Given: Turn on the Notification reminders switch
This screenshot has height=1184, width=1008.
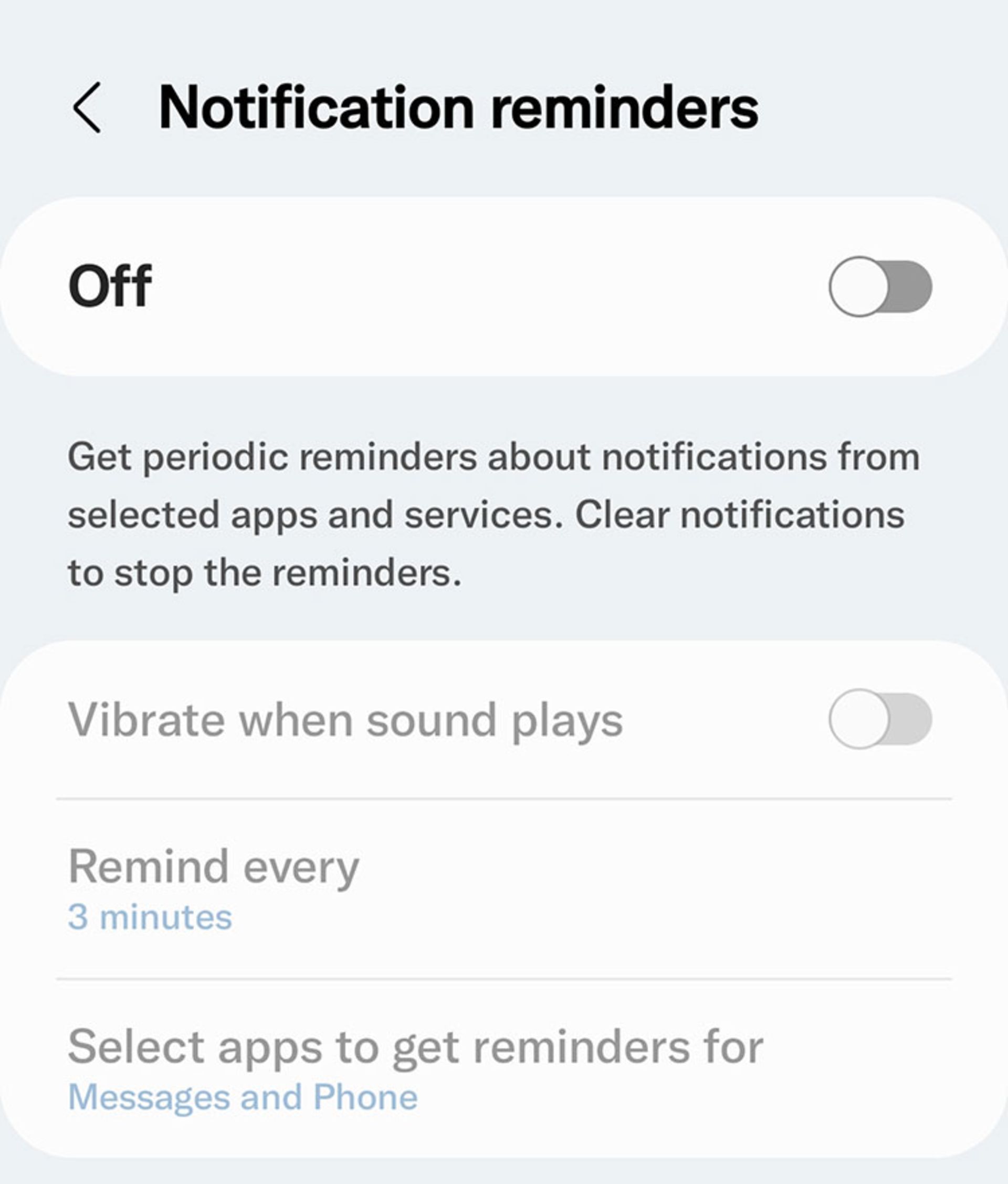Looking at the screenshot, I should tap(880, 286).
